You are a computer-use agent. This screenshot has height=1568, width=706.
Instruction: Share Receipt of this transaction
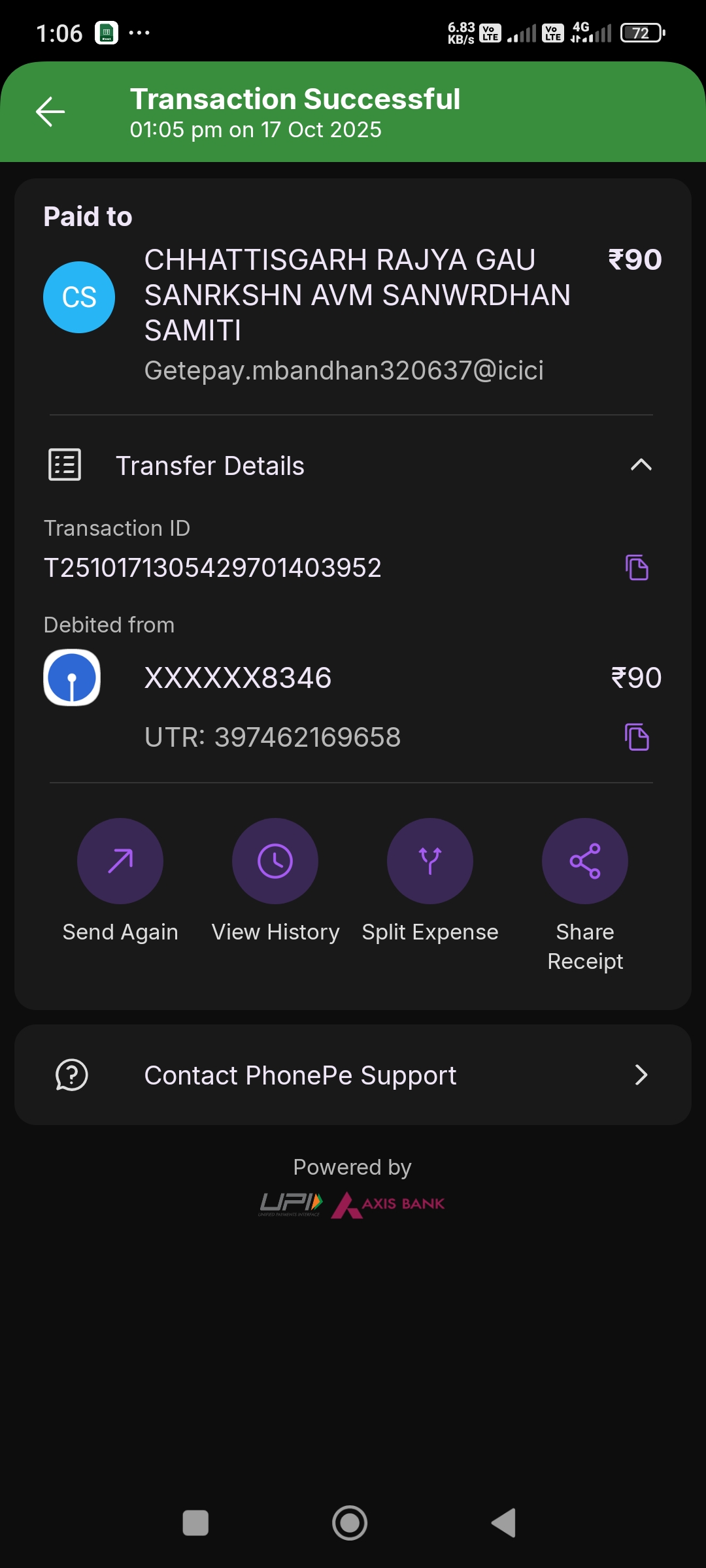585,861
